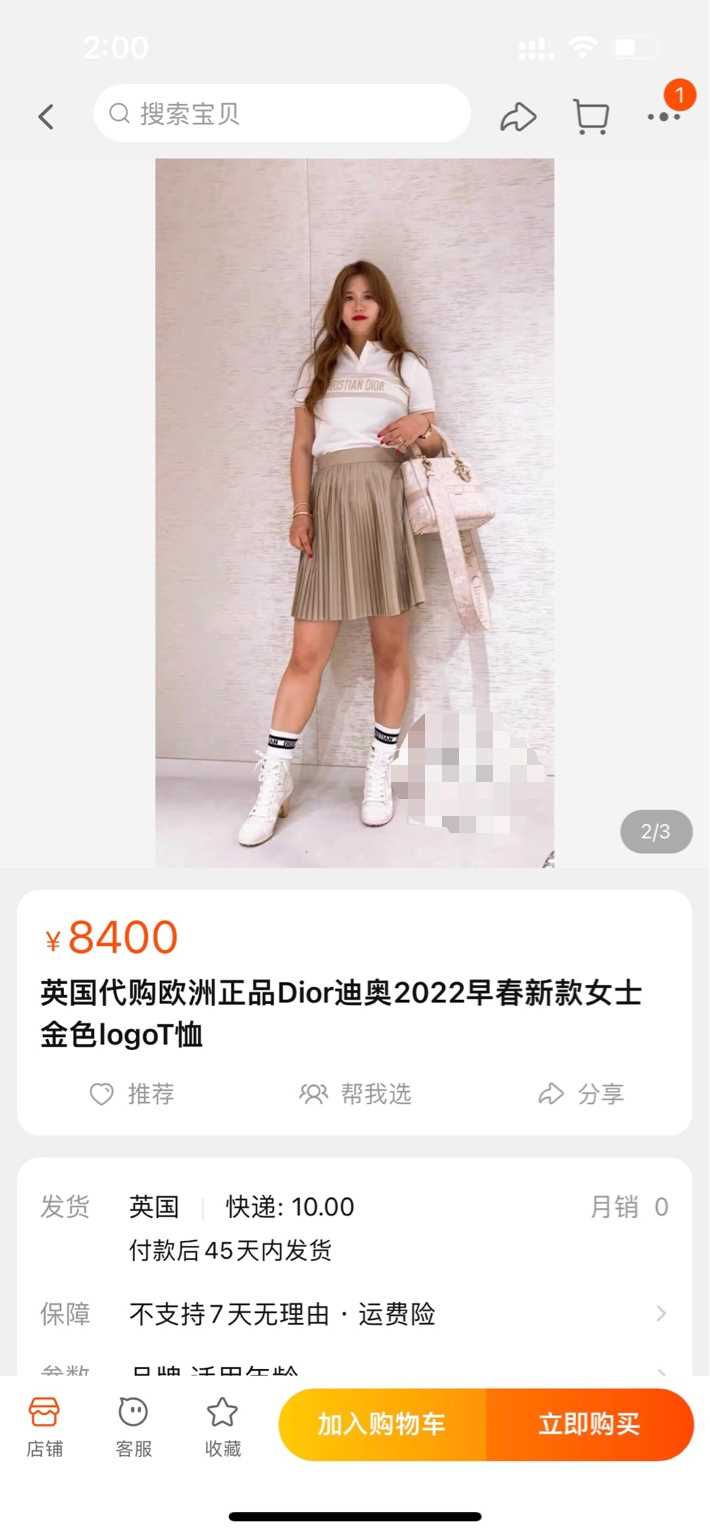Viewport: 710px width, 1536px height.
Task: Open the three-dot overflow menu
Action: tap(663, 116)
